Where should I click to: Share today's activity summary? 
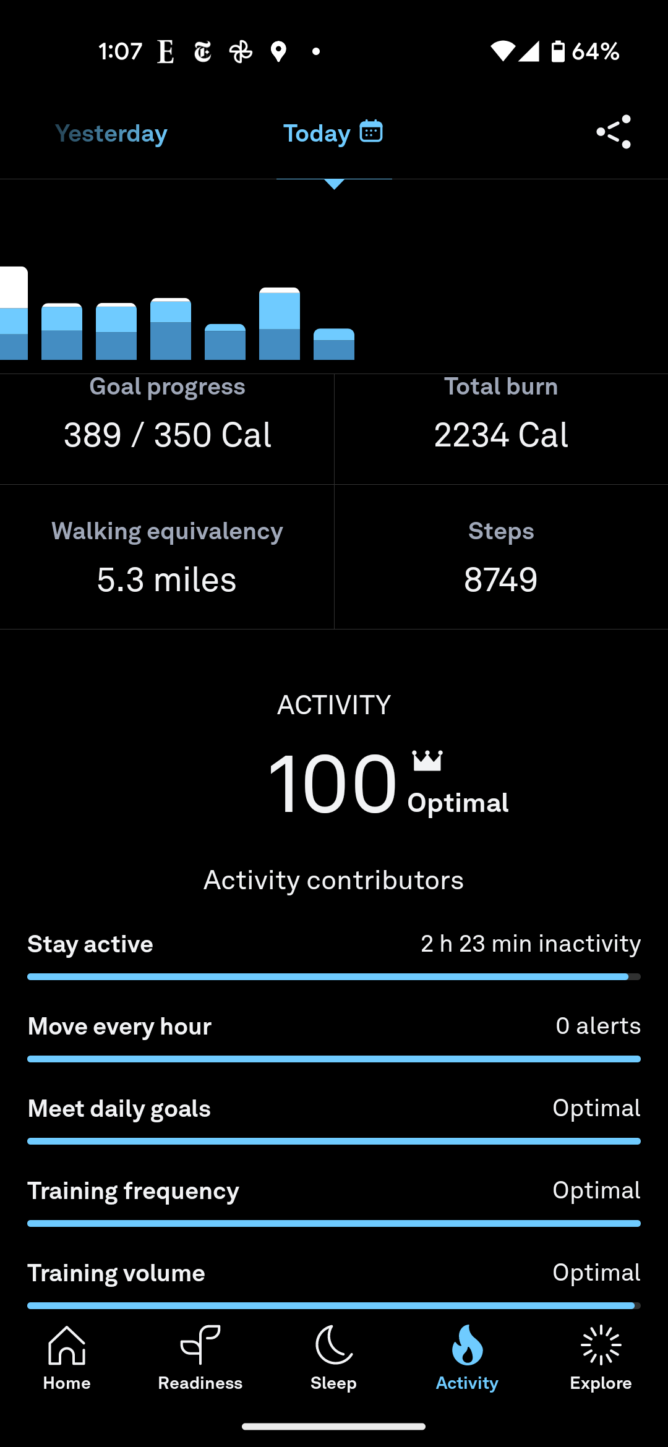(x=613, y=133)
